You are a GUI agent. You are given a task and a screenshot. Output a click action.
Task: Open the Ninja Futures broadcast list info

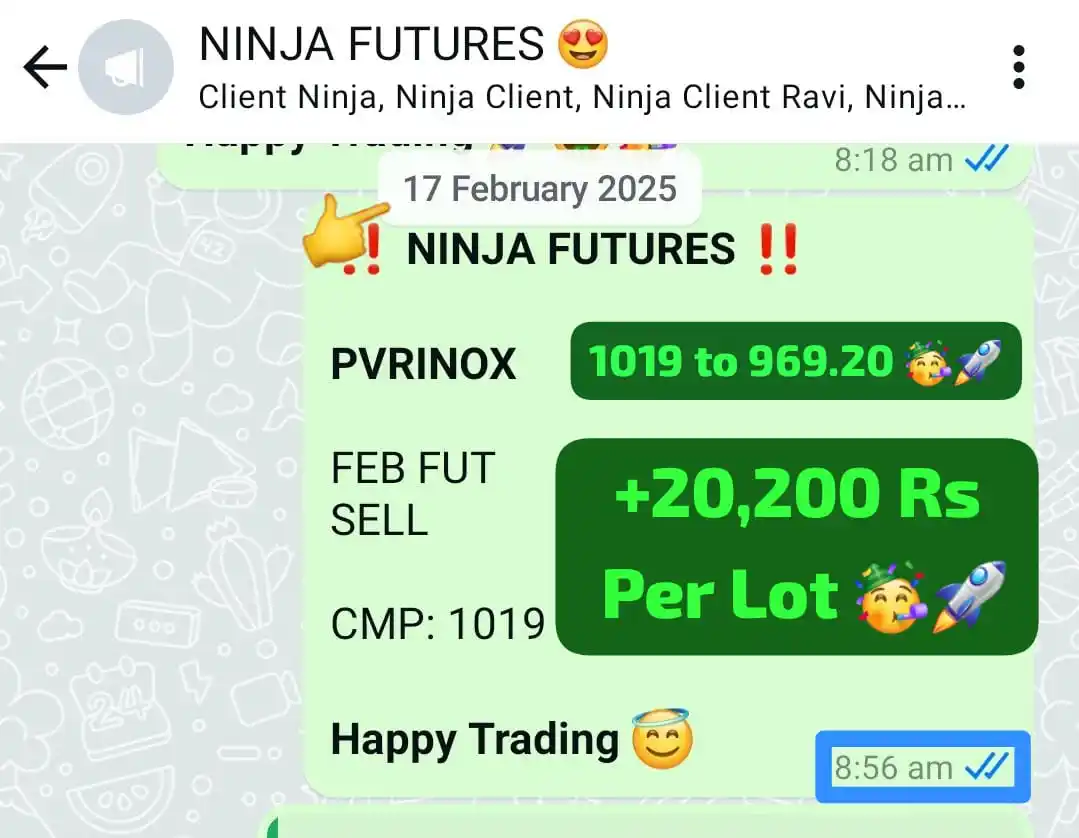(580, 68)
